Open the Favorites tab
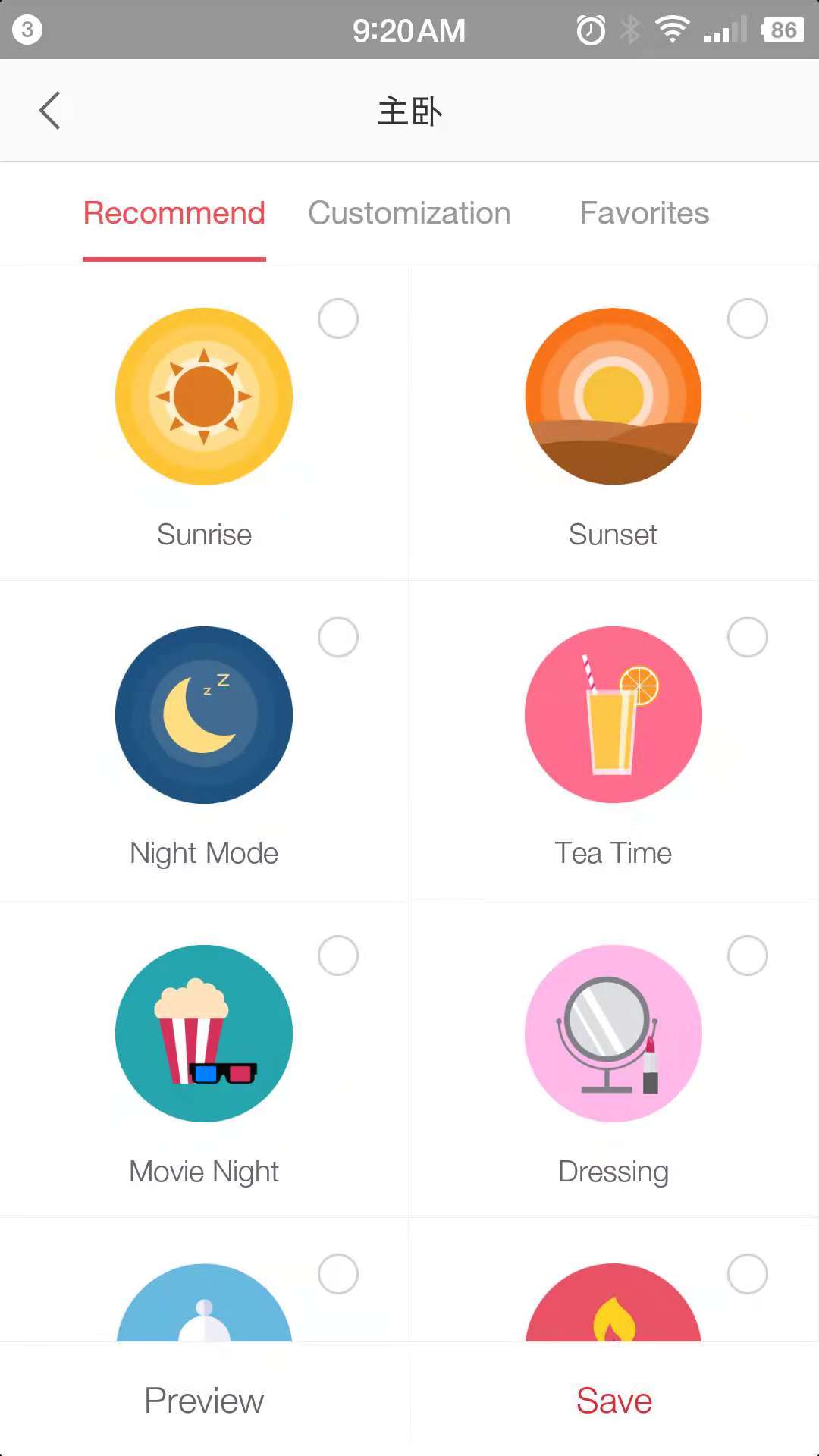This screenshot has height=1456, width=819. [645, 213]
